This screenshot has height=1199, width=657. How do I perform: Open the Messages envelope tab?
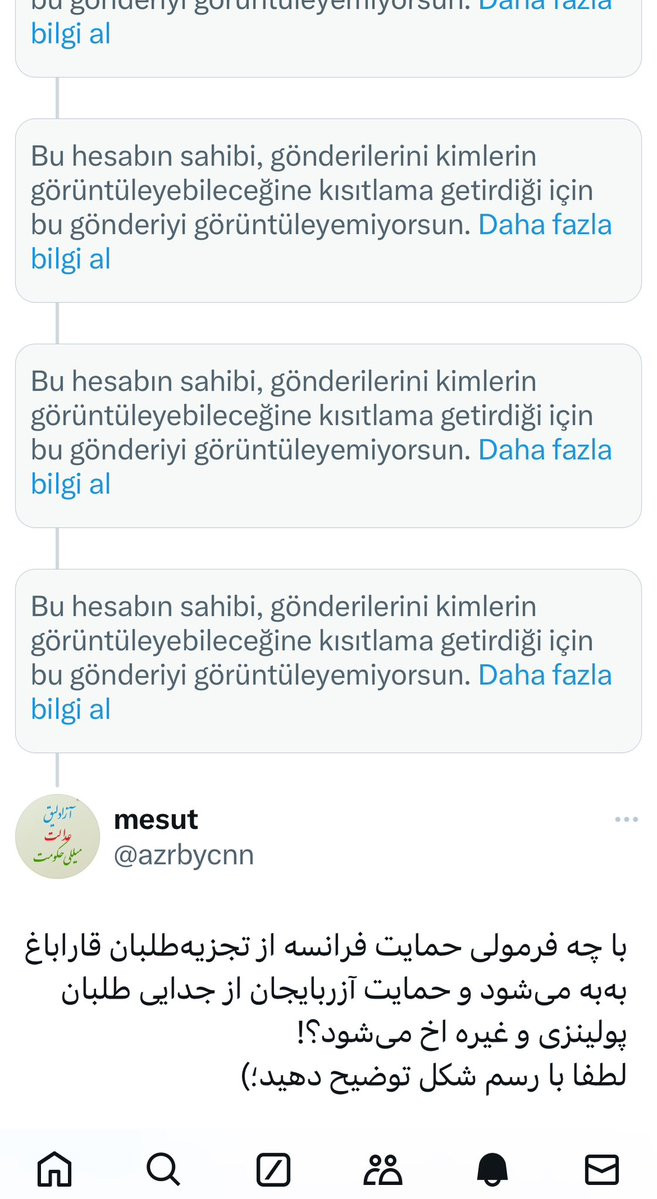(x=601, y=1168)
